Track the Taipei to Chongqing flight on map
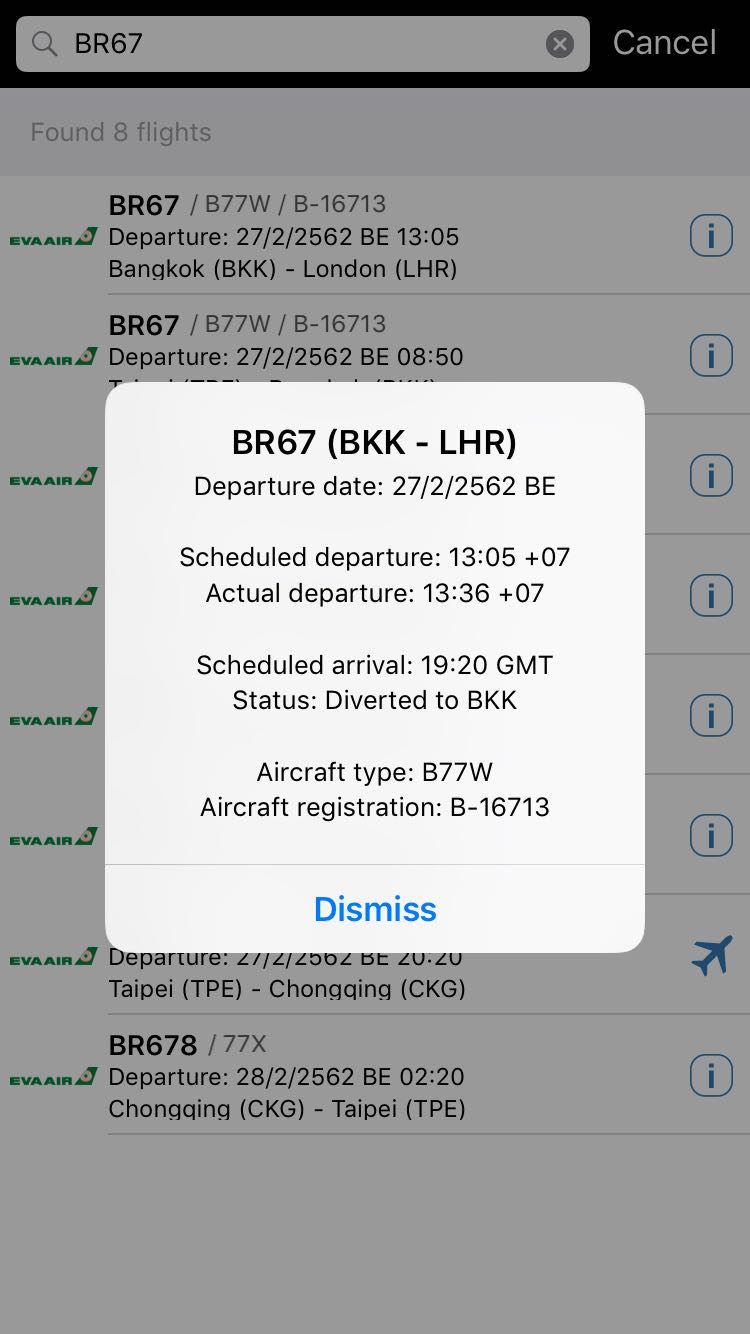The image size is (750, 1334). point(711,956)
